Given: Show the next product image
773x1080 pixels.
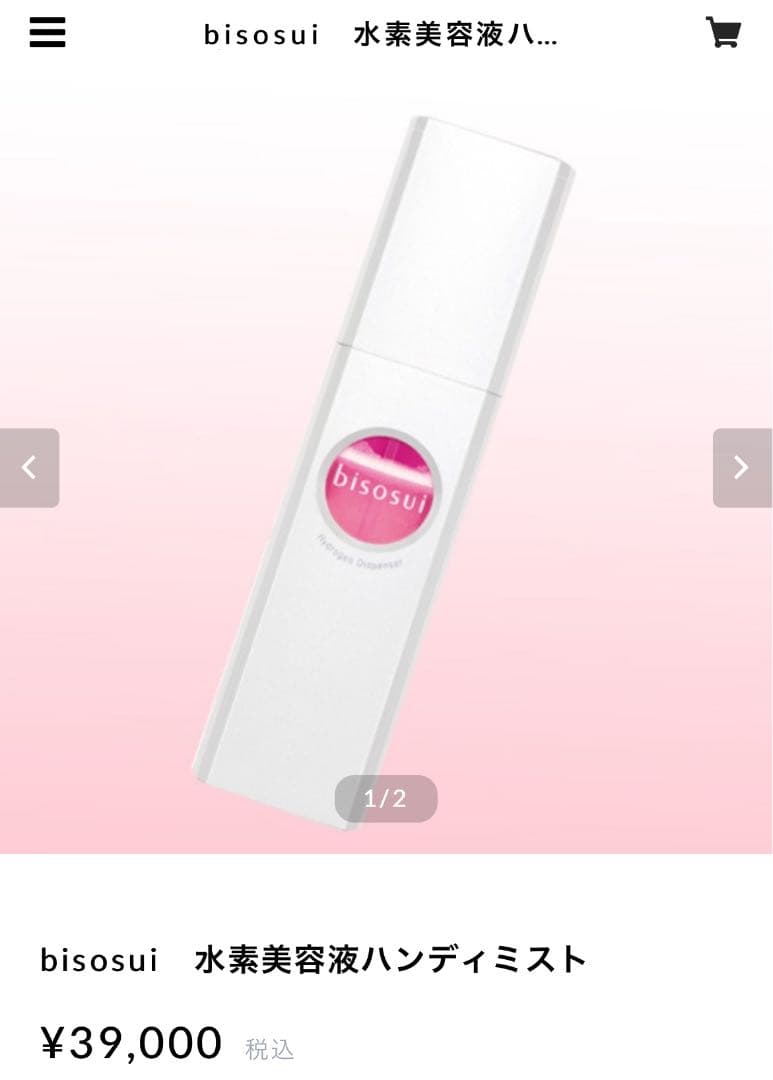Looking at the screenshot, I should pyautogui.click(x=741, y=468).
